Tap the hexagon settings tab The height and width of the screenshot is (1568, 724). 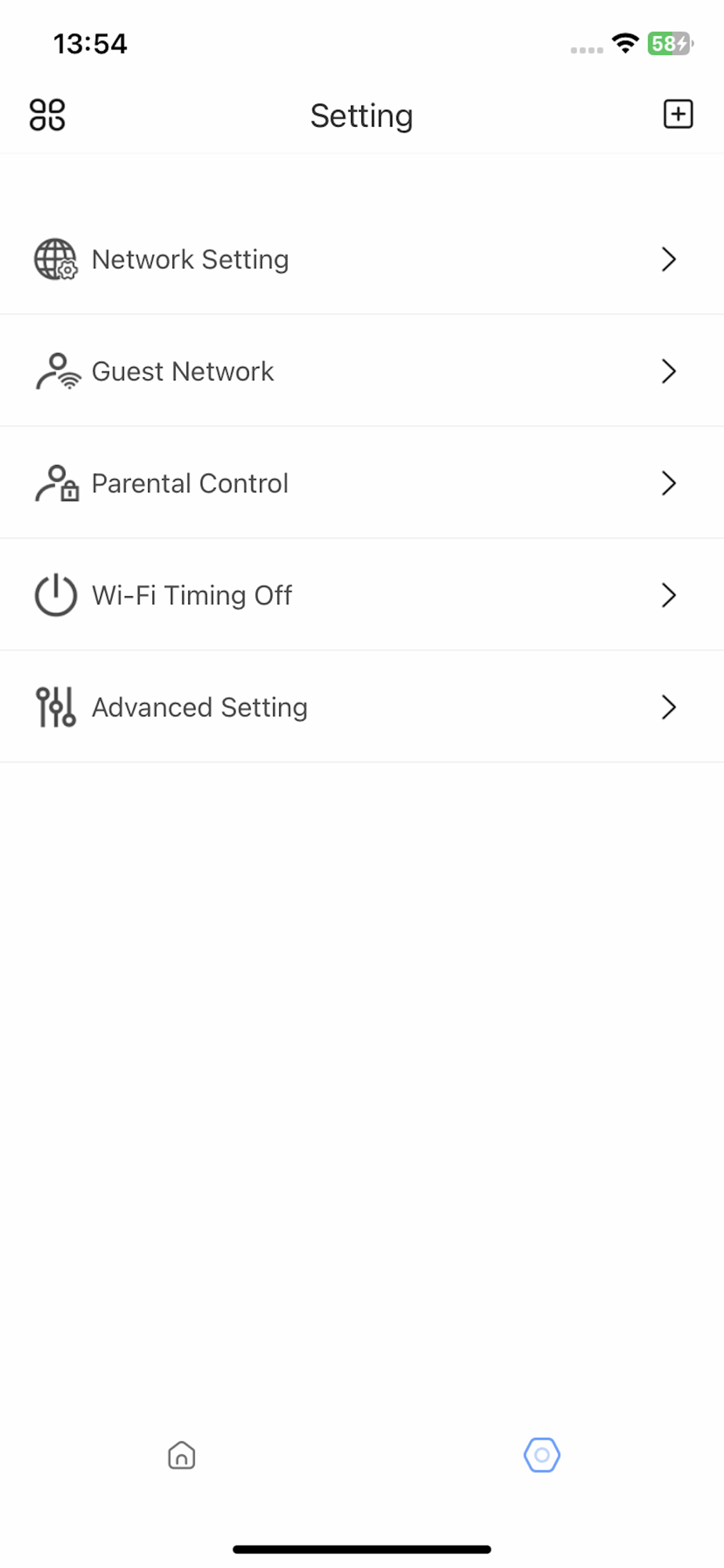coord(541,1455)
